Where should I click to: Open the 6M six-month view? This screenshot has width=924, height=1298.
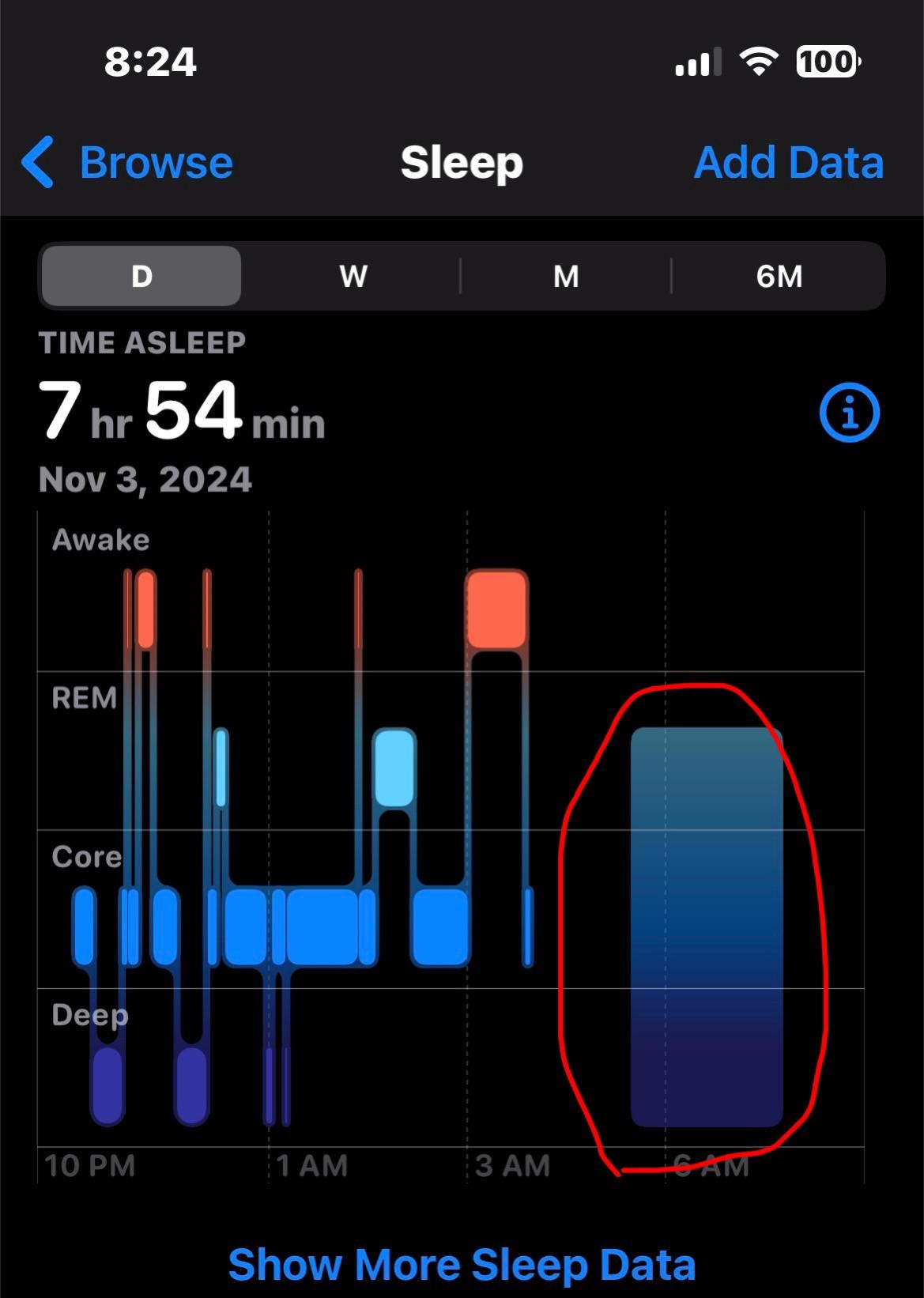[x=779, y=275]
